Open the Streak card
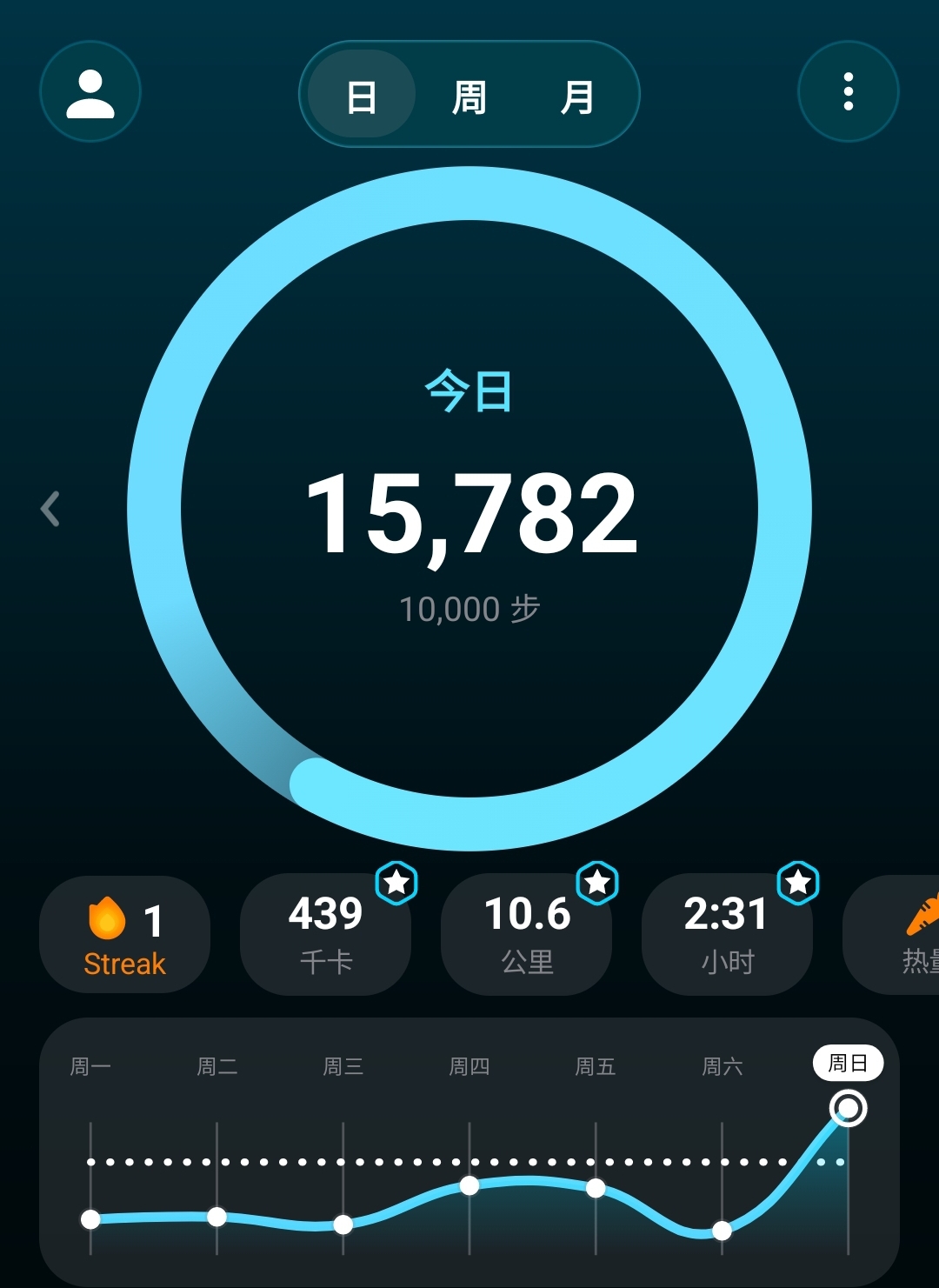Image resolution: width=939 pixels, height=1288 pixels. tap(124, 935)
